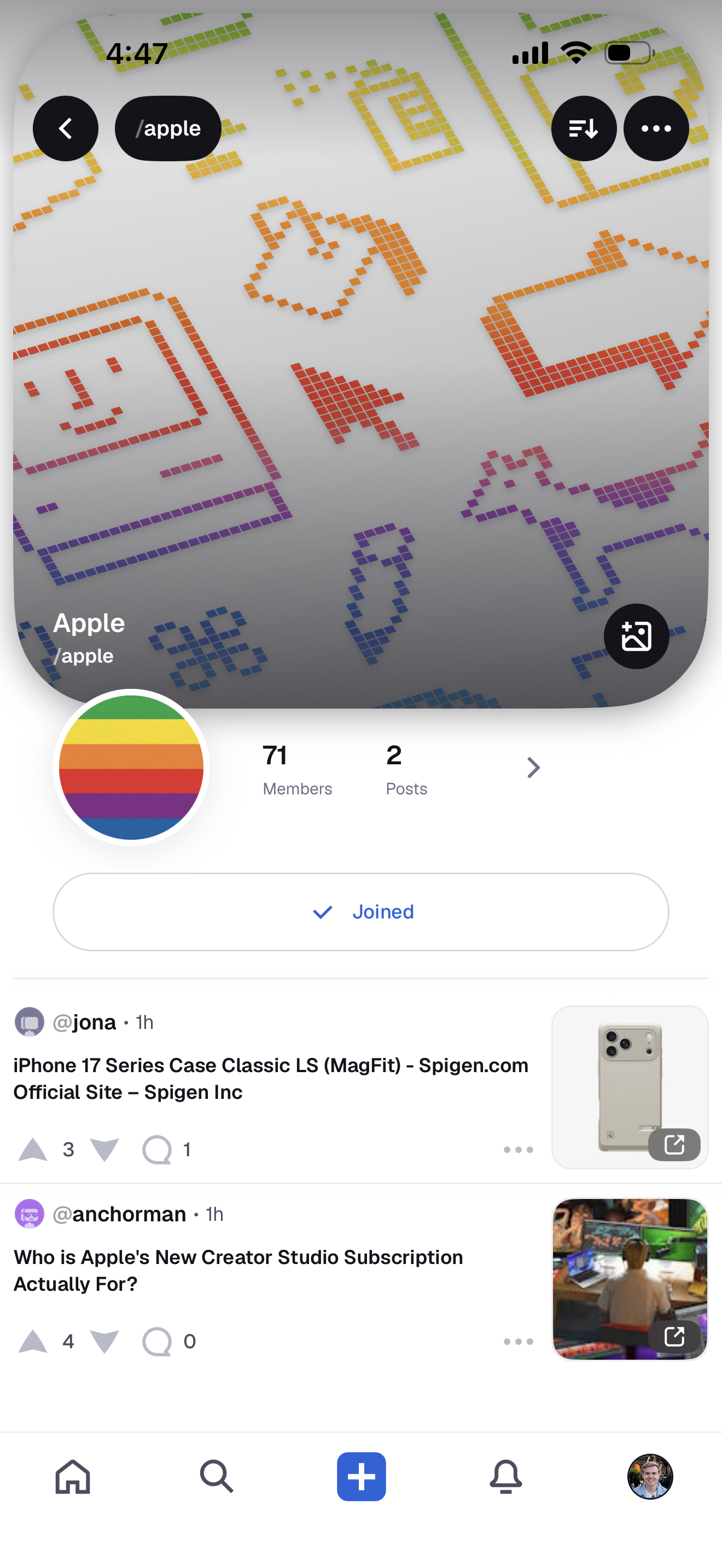Image resolution: width=722 pixels, height=1568 pixels.
Task: Switch to the Home tab
Action: (72, 1477)
